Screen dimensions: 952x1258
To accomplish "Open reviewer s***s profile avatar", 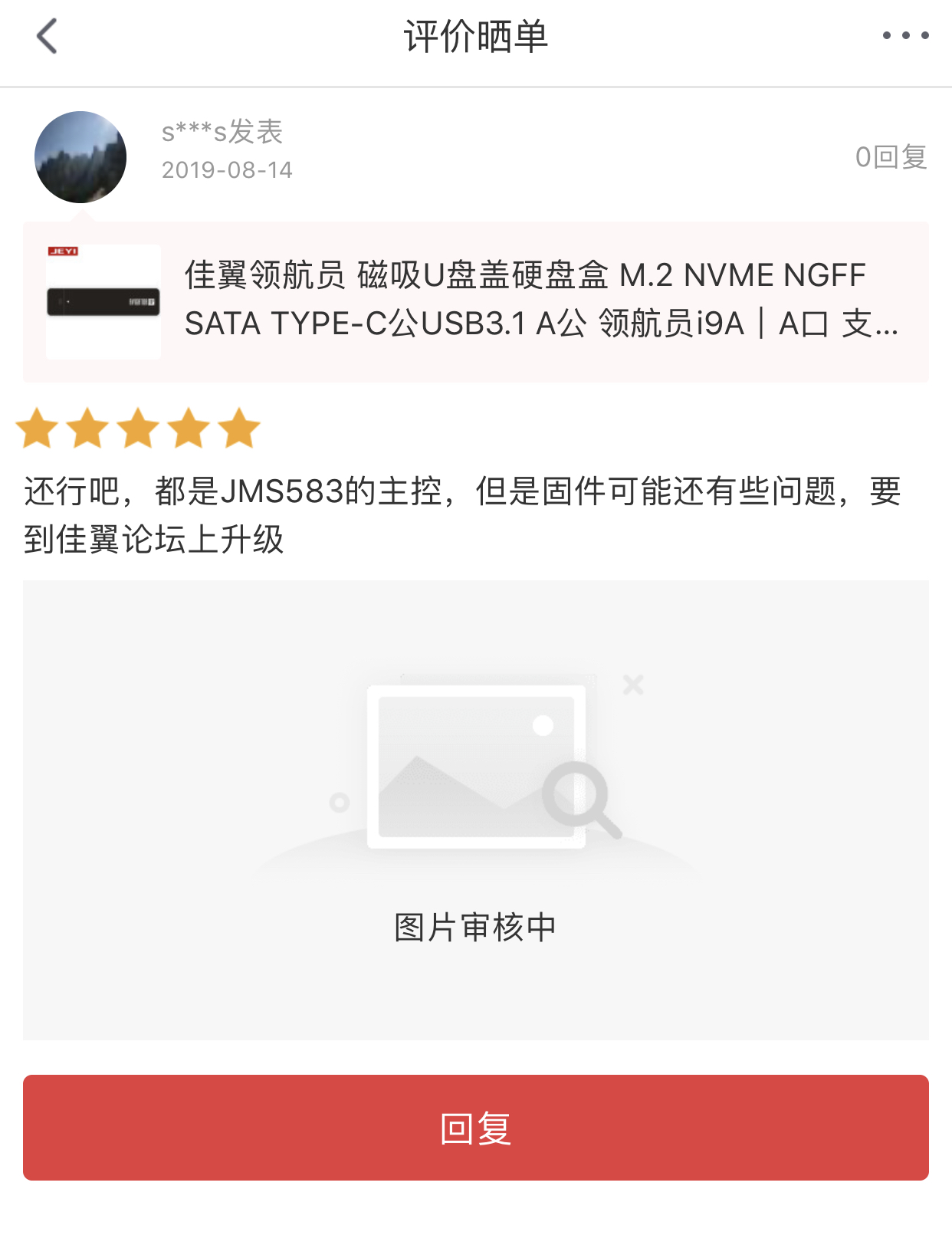I will 80,157.
